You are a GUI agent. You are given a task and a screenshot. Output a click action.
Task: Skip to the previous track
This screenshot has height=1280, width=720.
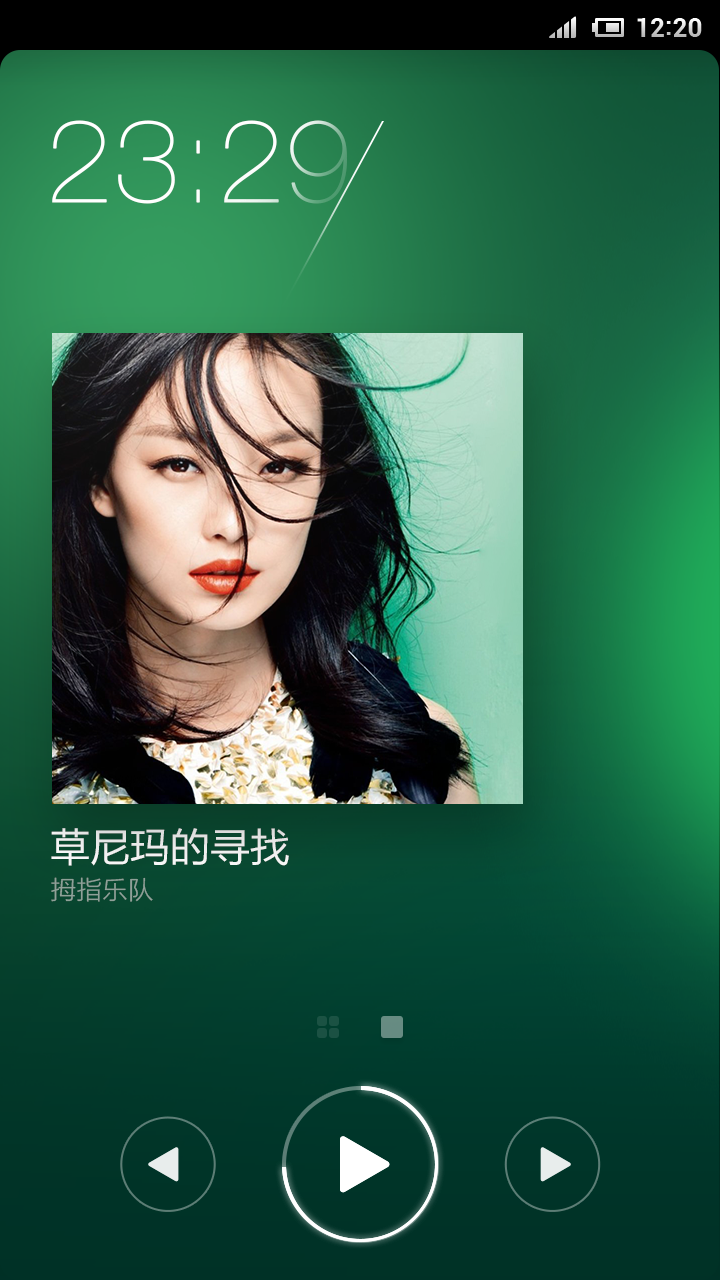point(168,1164)
